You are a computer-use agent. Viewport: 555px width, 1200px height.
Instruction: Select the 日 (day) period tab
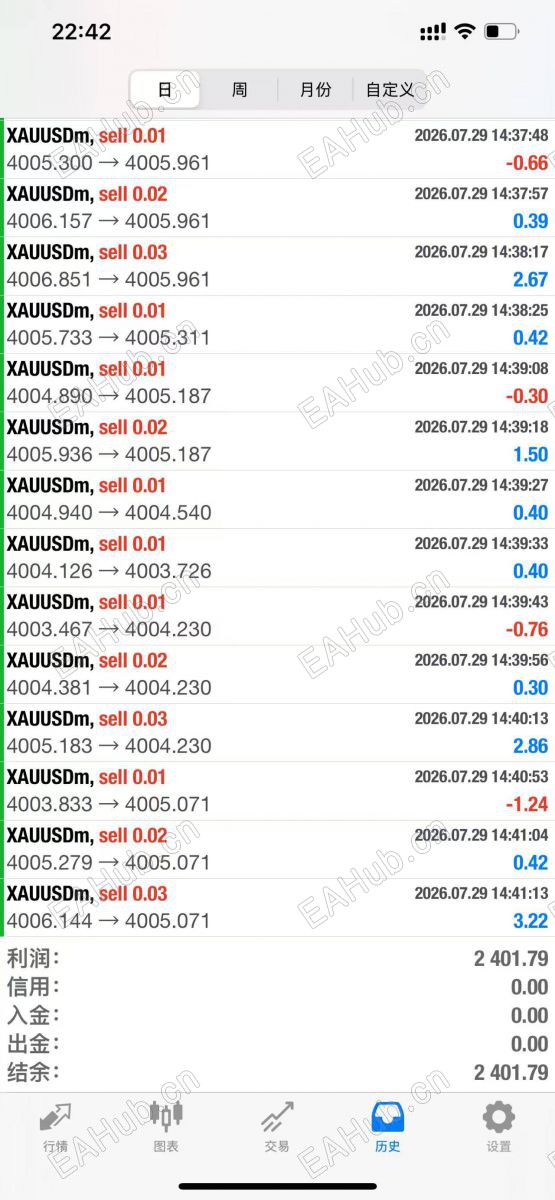coord(165,90)
